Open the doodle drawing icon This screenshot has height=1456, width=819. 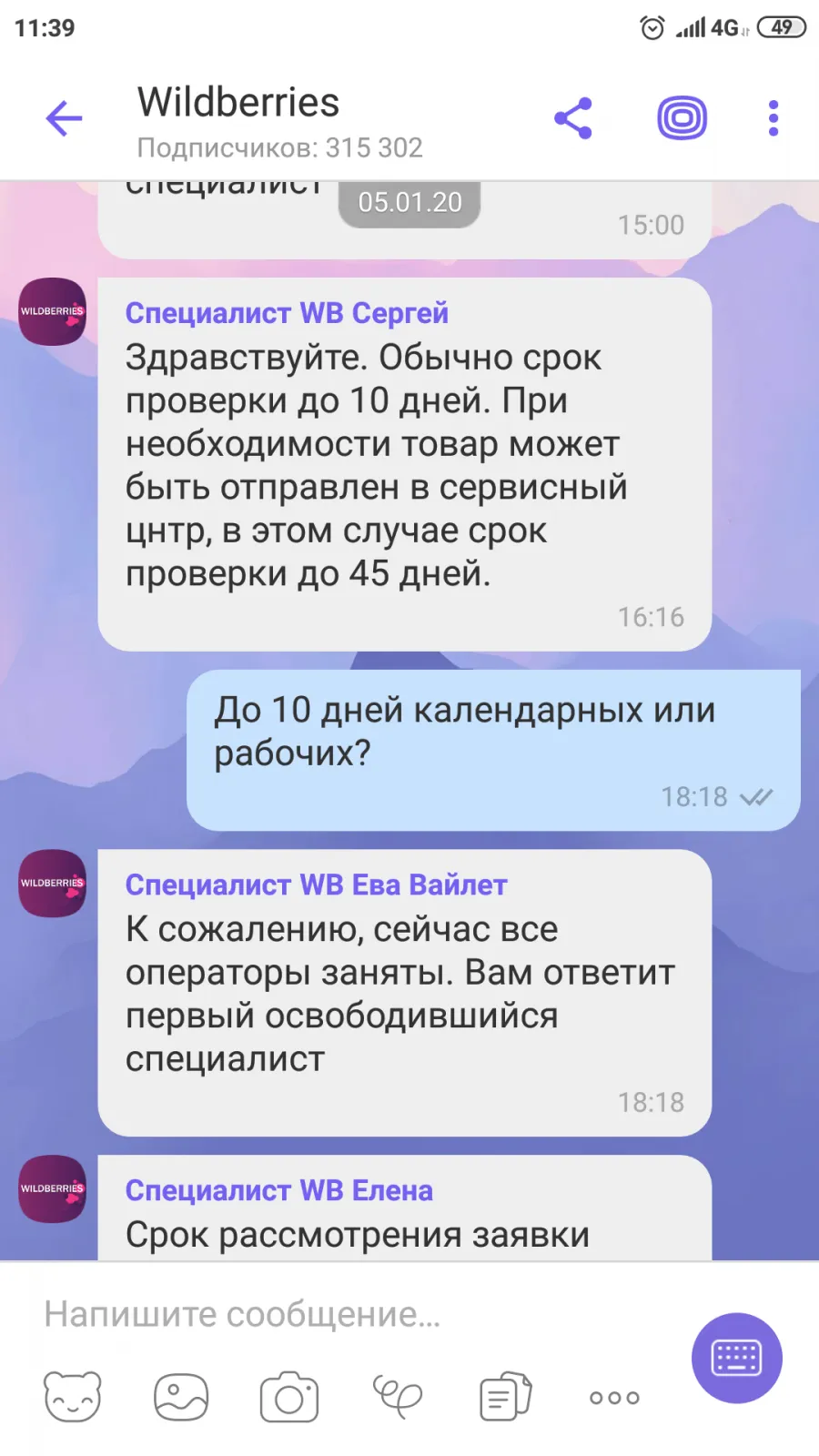(398, 1397)
